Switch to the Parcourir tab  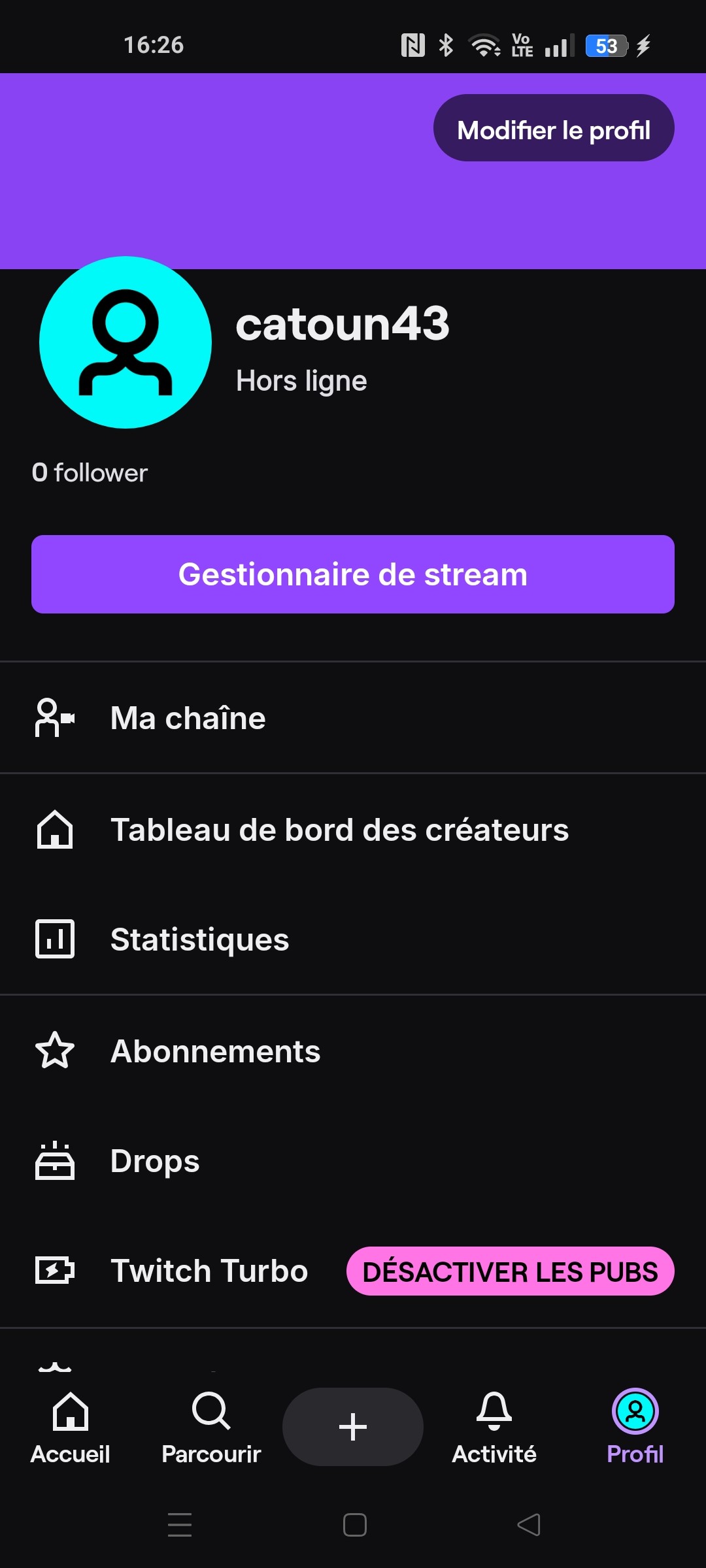211,1428
